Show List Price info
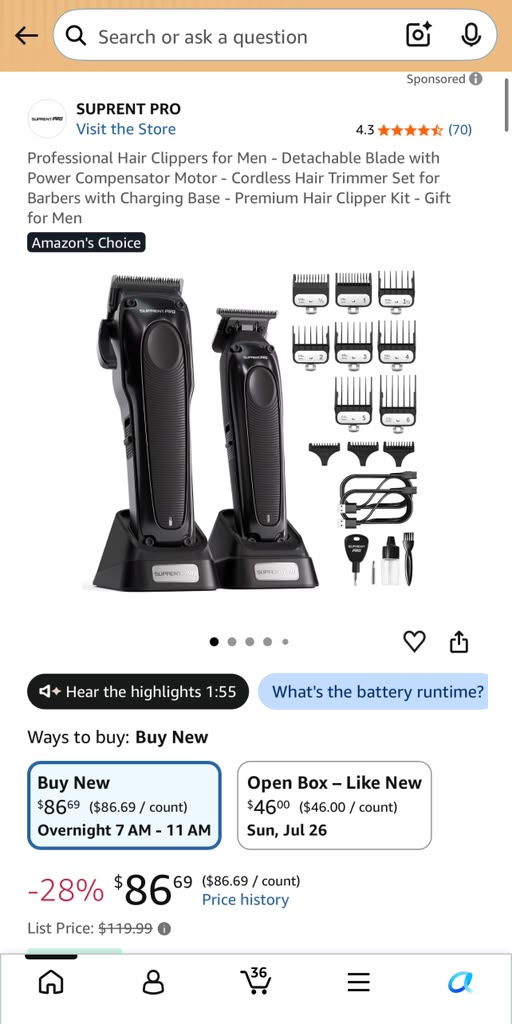 165,929
